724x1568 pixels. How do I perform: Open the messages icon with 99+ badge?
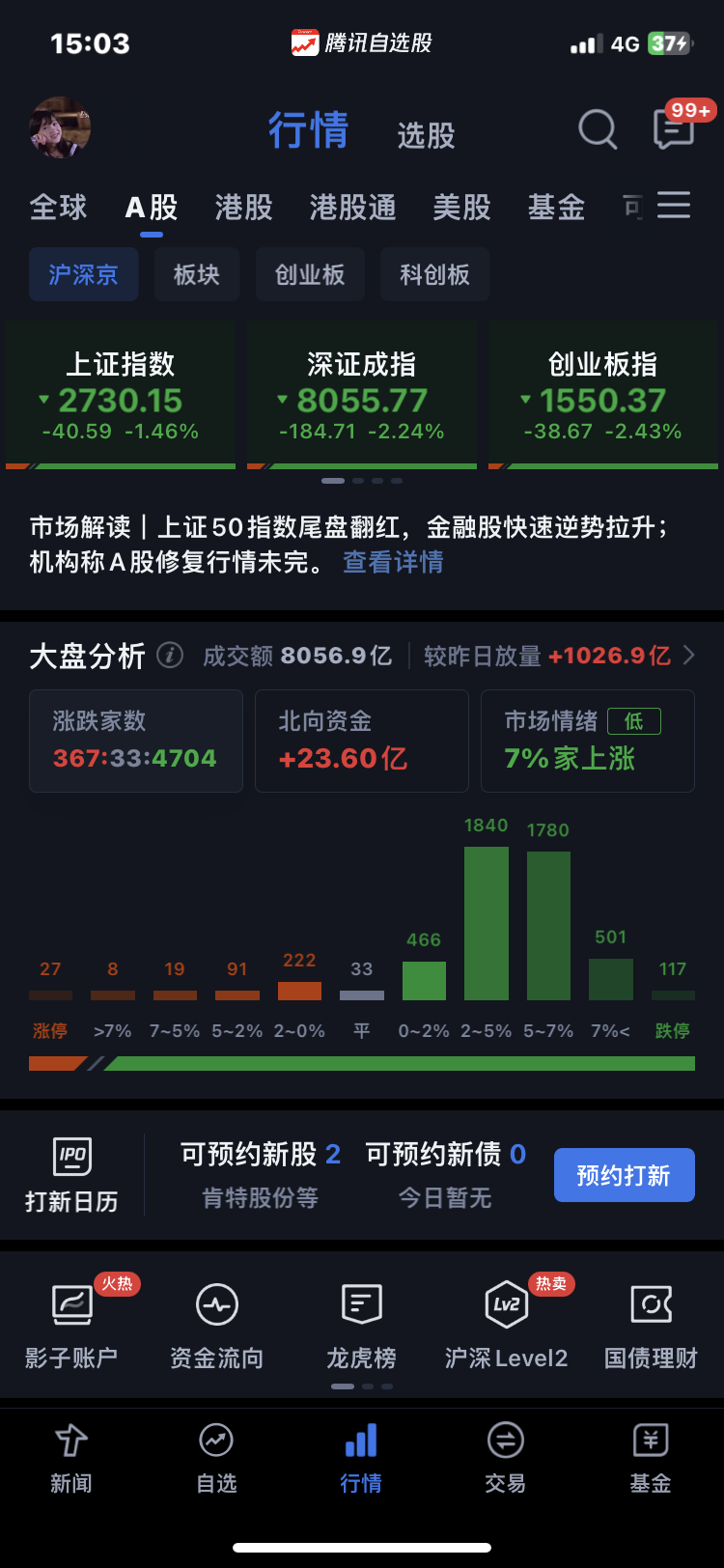click(x=675, y=127)
